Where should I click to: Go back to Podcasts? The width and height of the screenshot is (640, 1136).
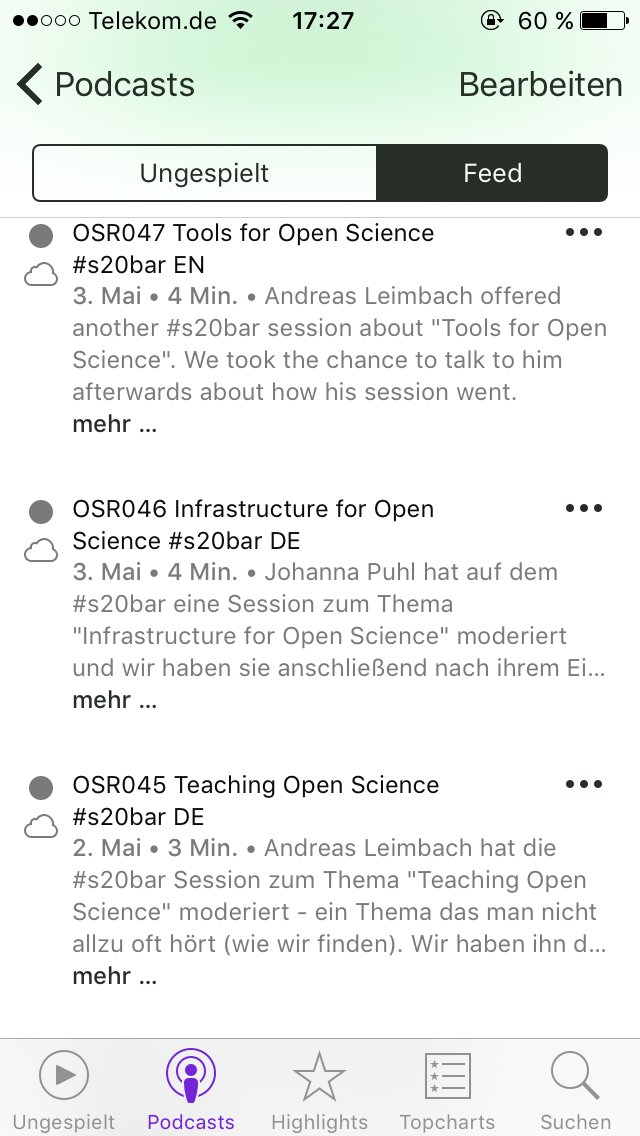[x=106, y=85]
